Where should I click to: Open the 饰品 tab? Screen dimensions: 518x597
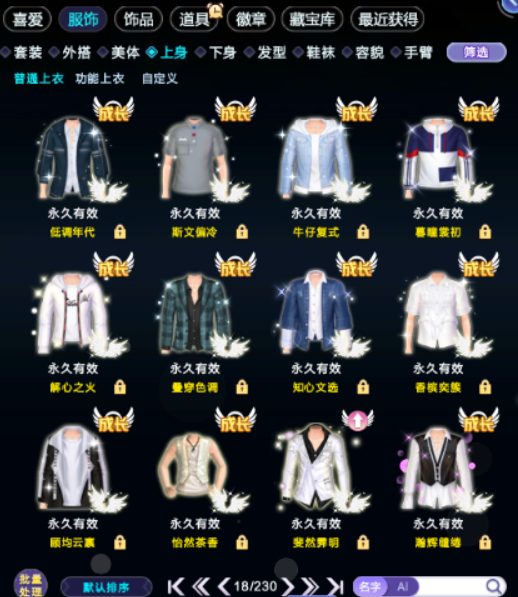point(139,19)
